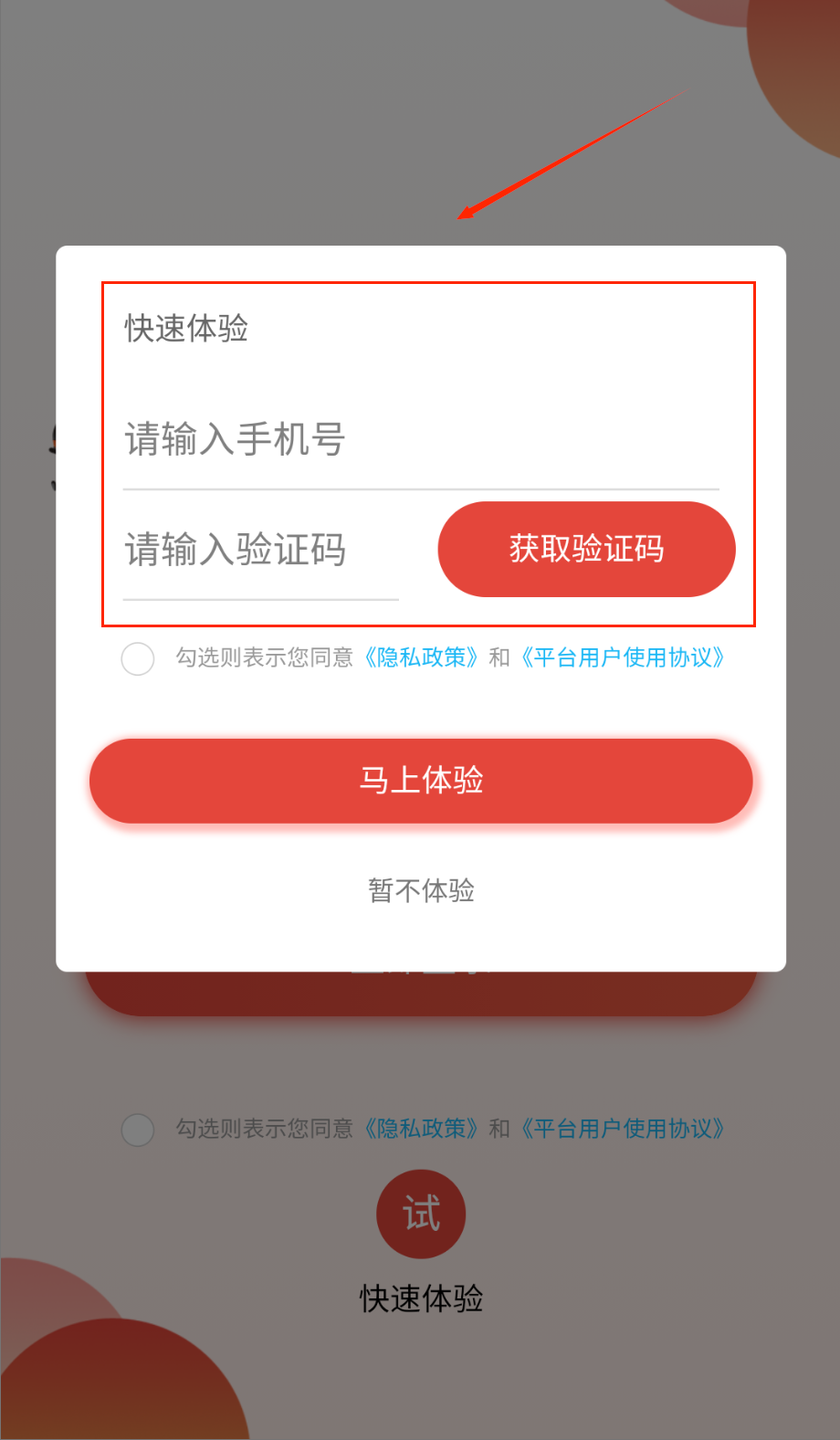840x1440 pixels.
Task: Tap the 请输入手机号 phone number field
Action: [x=420, y=440]
